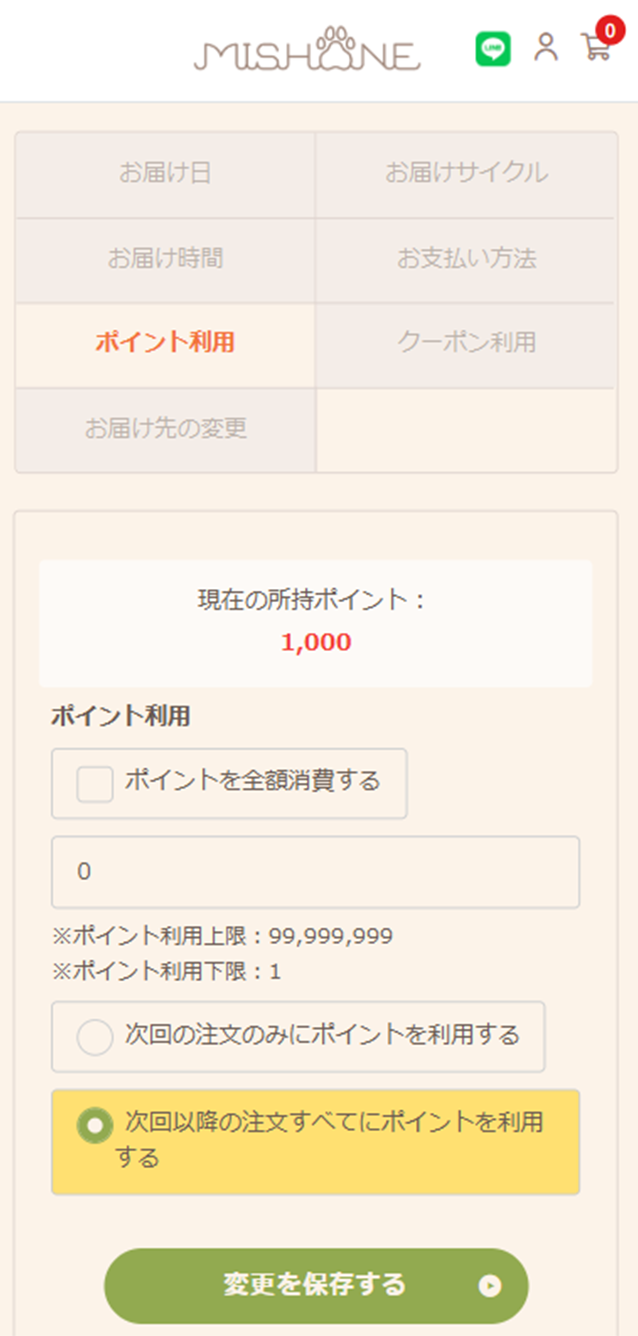
Task: Switch to the お届け先の変更 tab
Action: point(165,430)
